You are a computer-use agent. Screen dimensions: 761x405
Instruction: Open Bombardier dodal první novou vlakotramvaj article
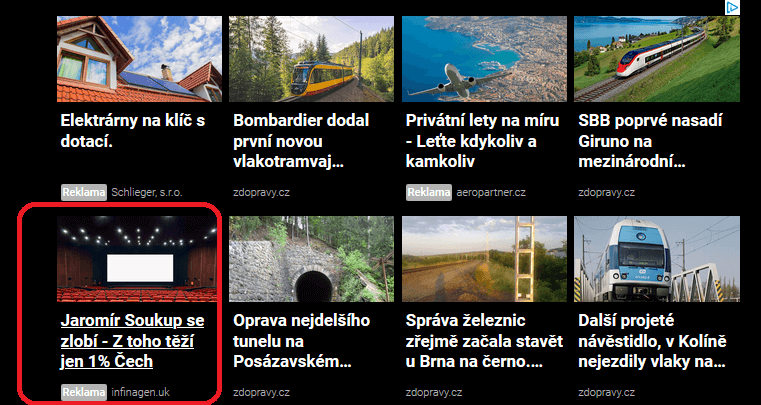click(288, 140)
